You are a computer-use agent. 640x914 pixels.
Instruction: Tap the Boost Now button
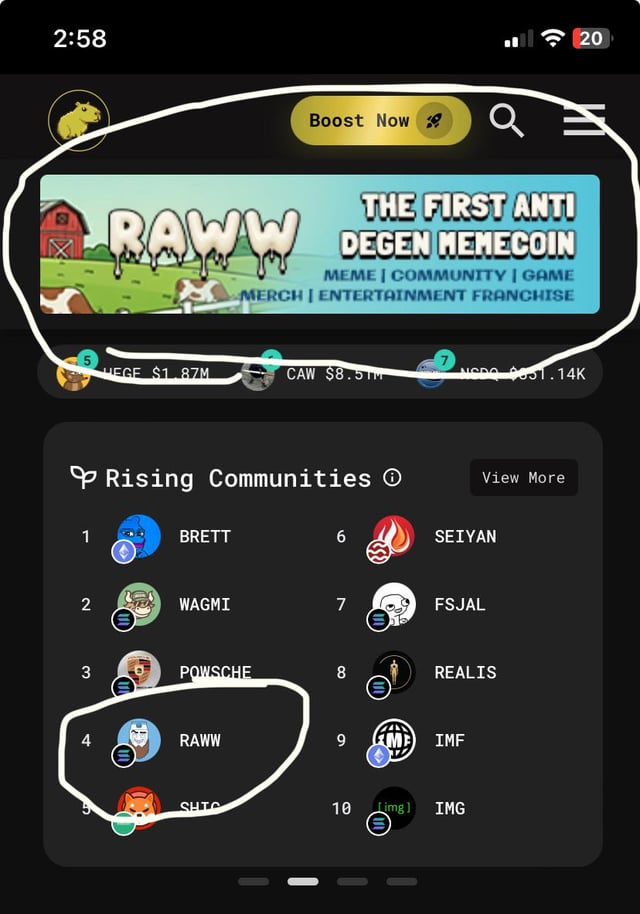[x=380, y=121]
